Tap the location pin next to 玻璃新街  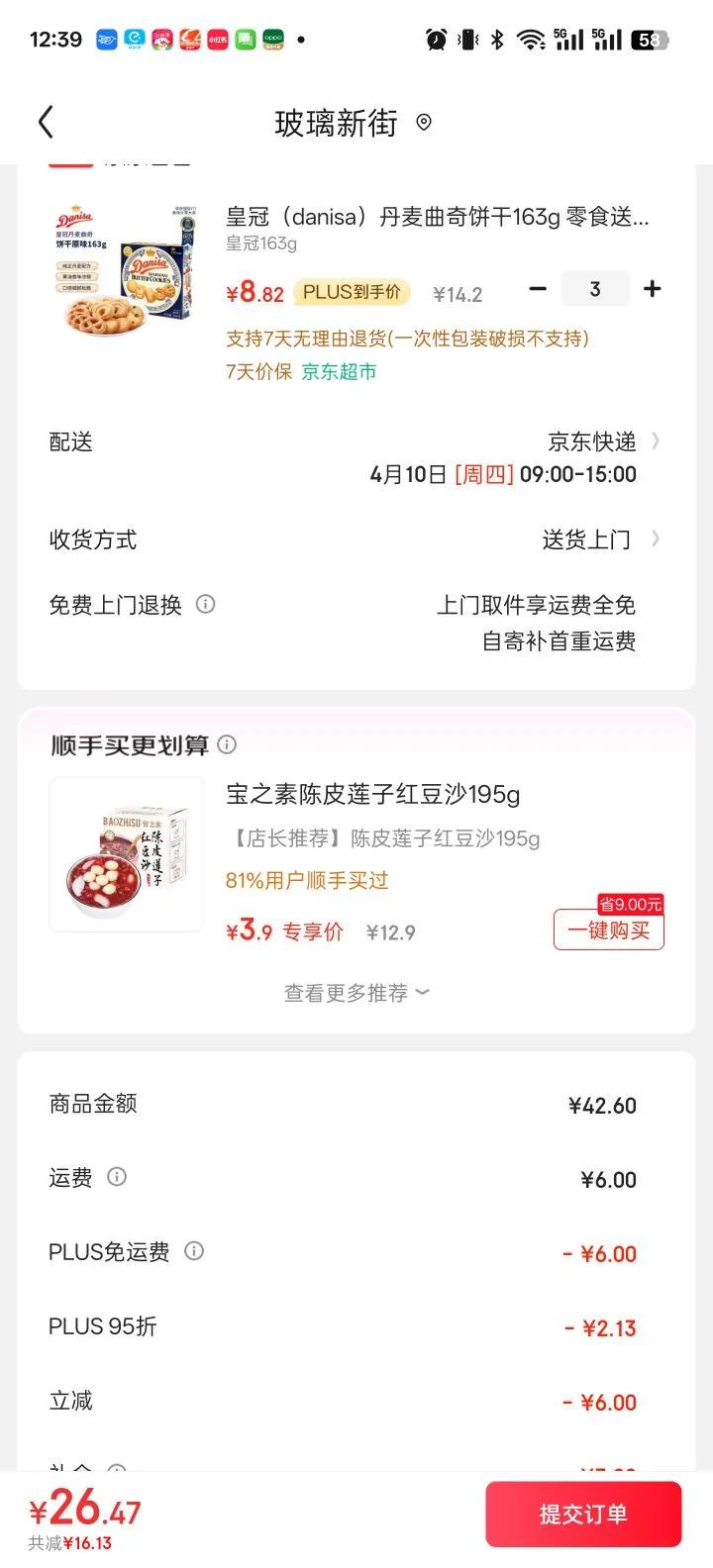424,123
